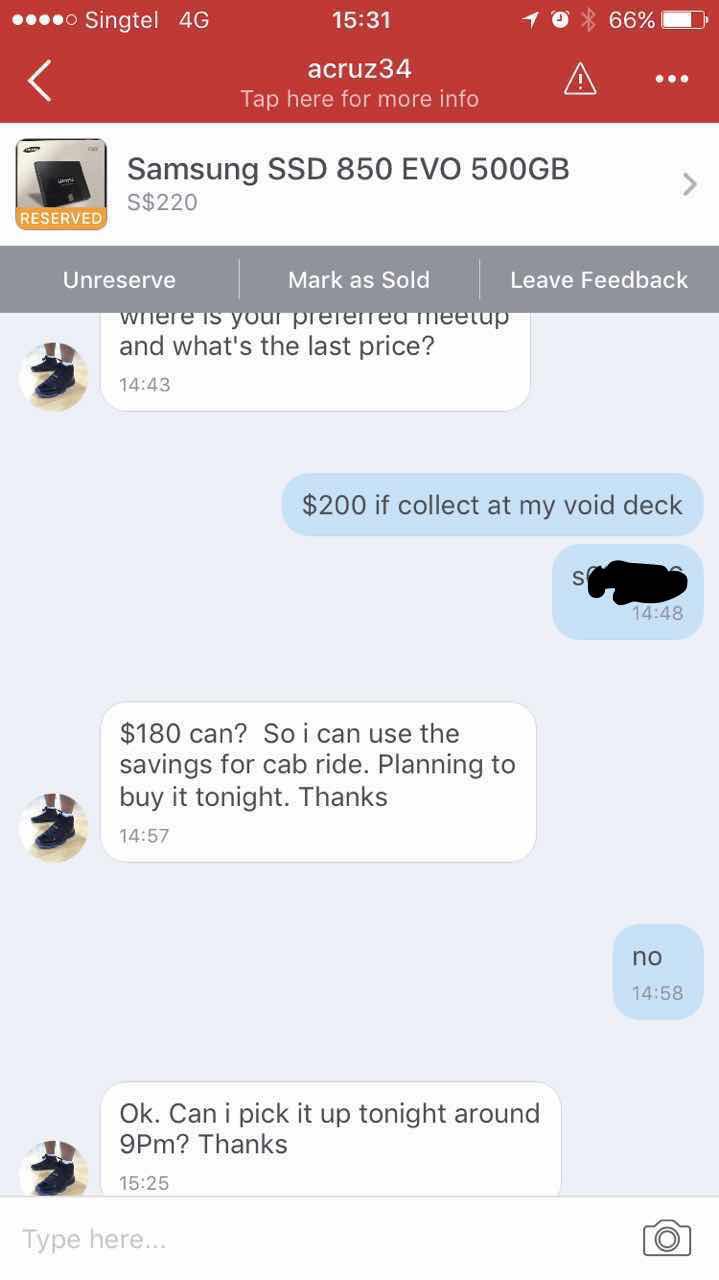Report this user via the warning icon

pyautogui.click(x=580, y=81)
